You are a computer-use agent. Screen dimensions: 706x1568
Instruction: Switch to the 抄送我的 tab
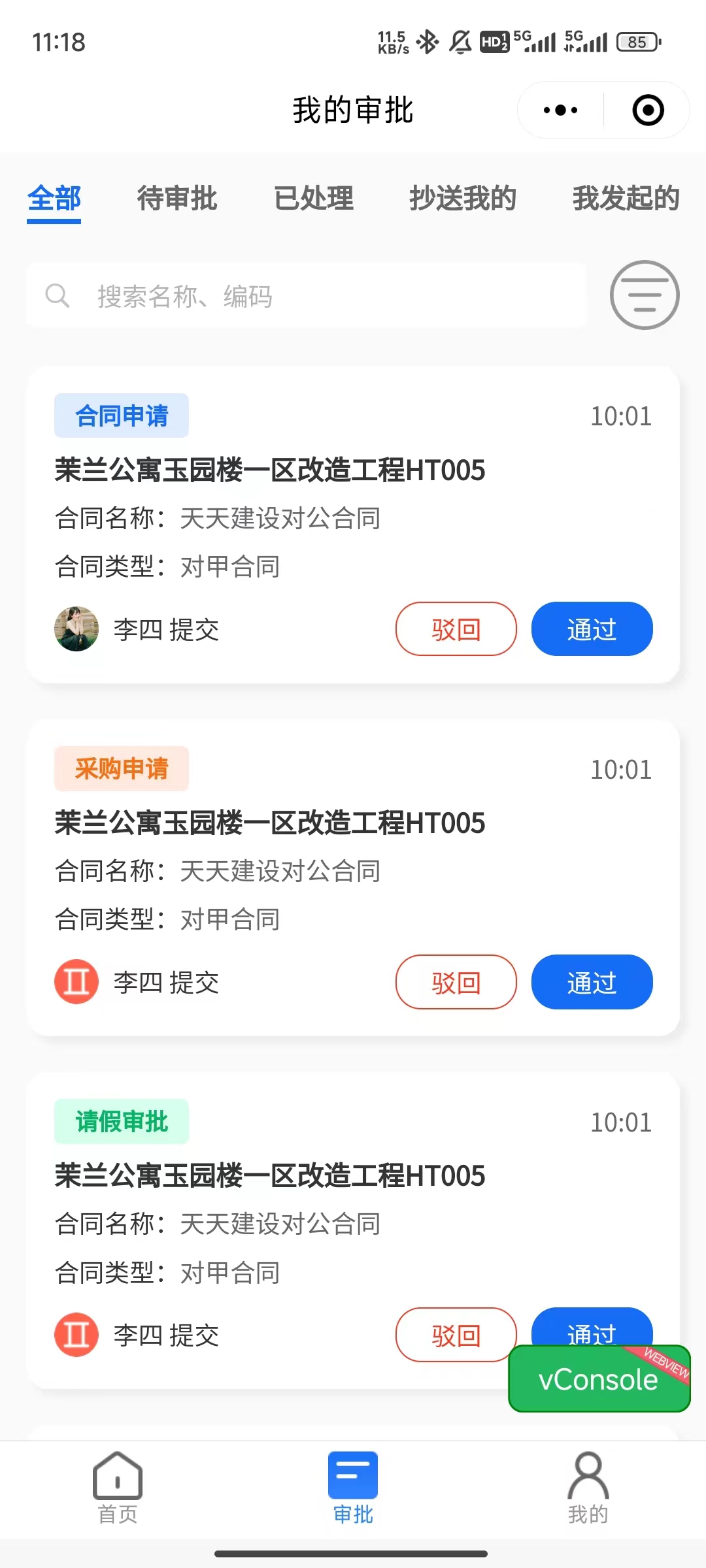463,198
